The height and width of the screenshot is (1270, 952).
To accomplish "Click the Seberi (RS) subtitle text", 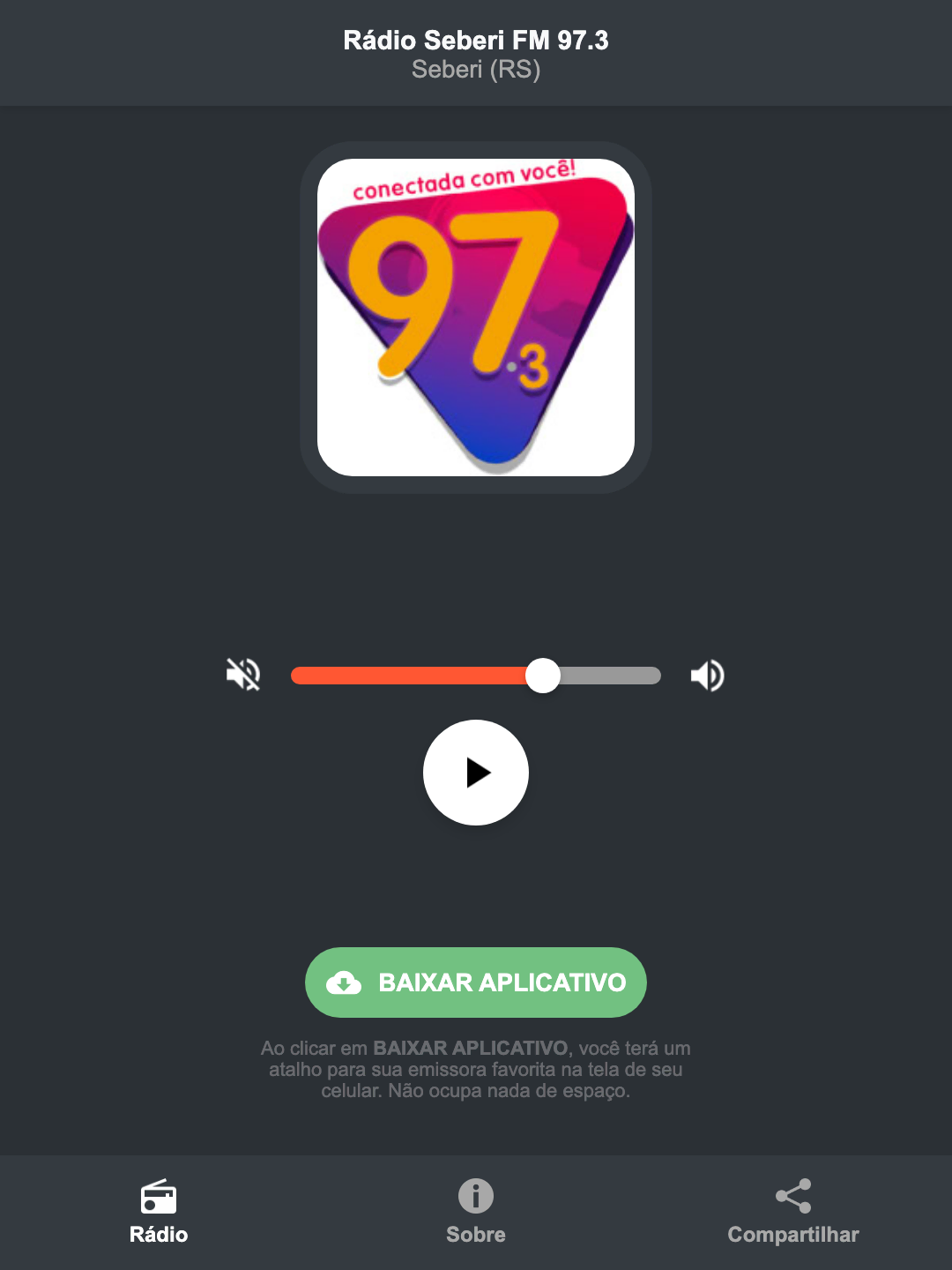I will 475,71.
